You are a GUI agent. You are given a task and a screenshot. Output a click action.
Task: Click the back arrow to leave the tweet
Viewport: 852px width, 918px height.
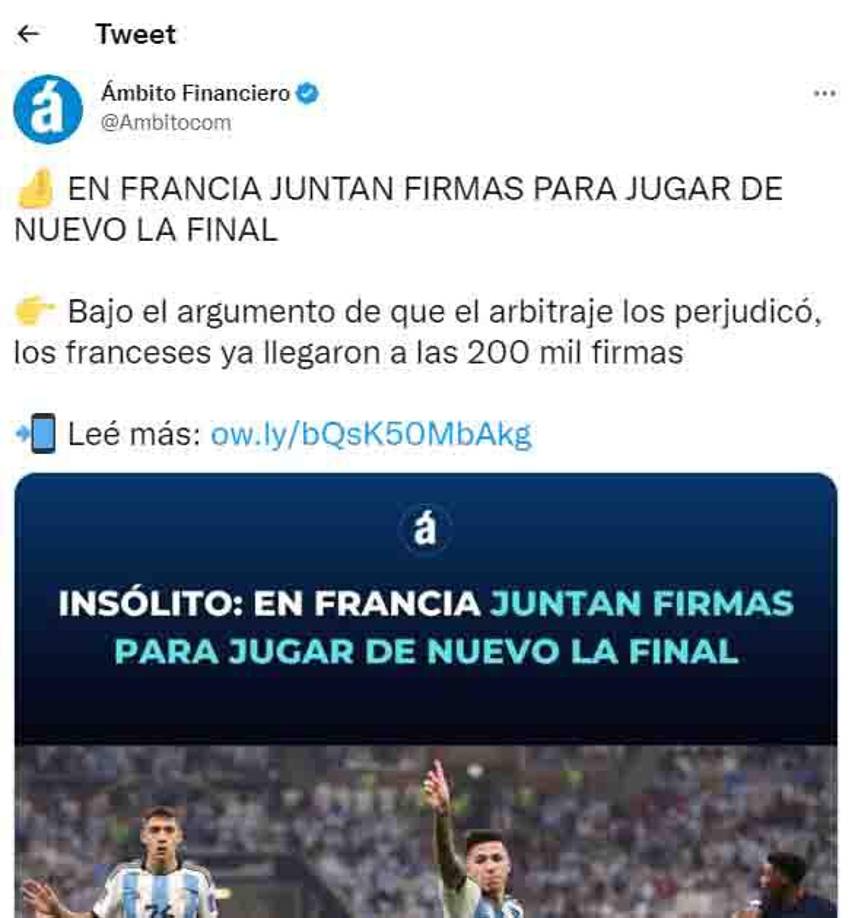(26, 32)
